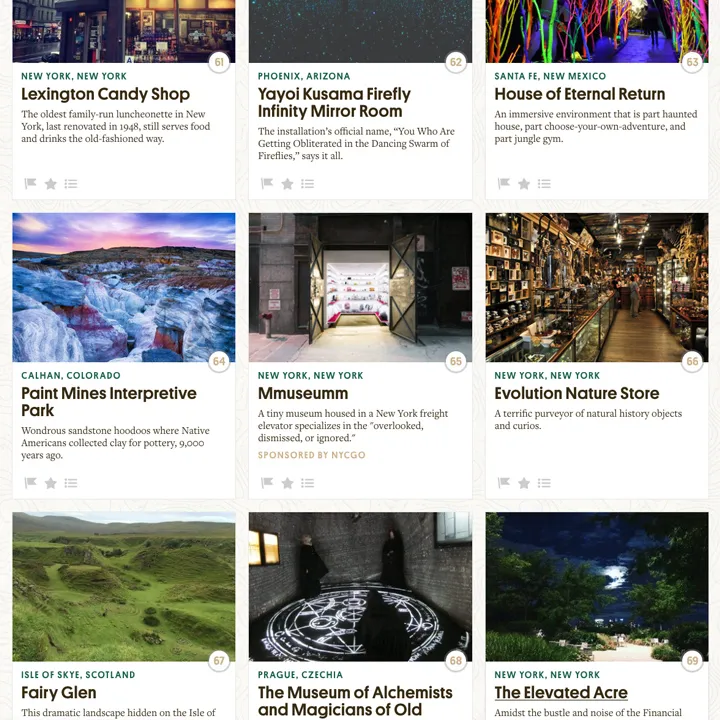Add Evolution Nature Store to a list
The width and height of the screenshot is (720, 720).
544,483
